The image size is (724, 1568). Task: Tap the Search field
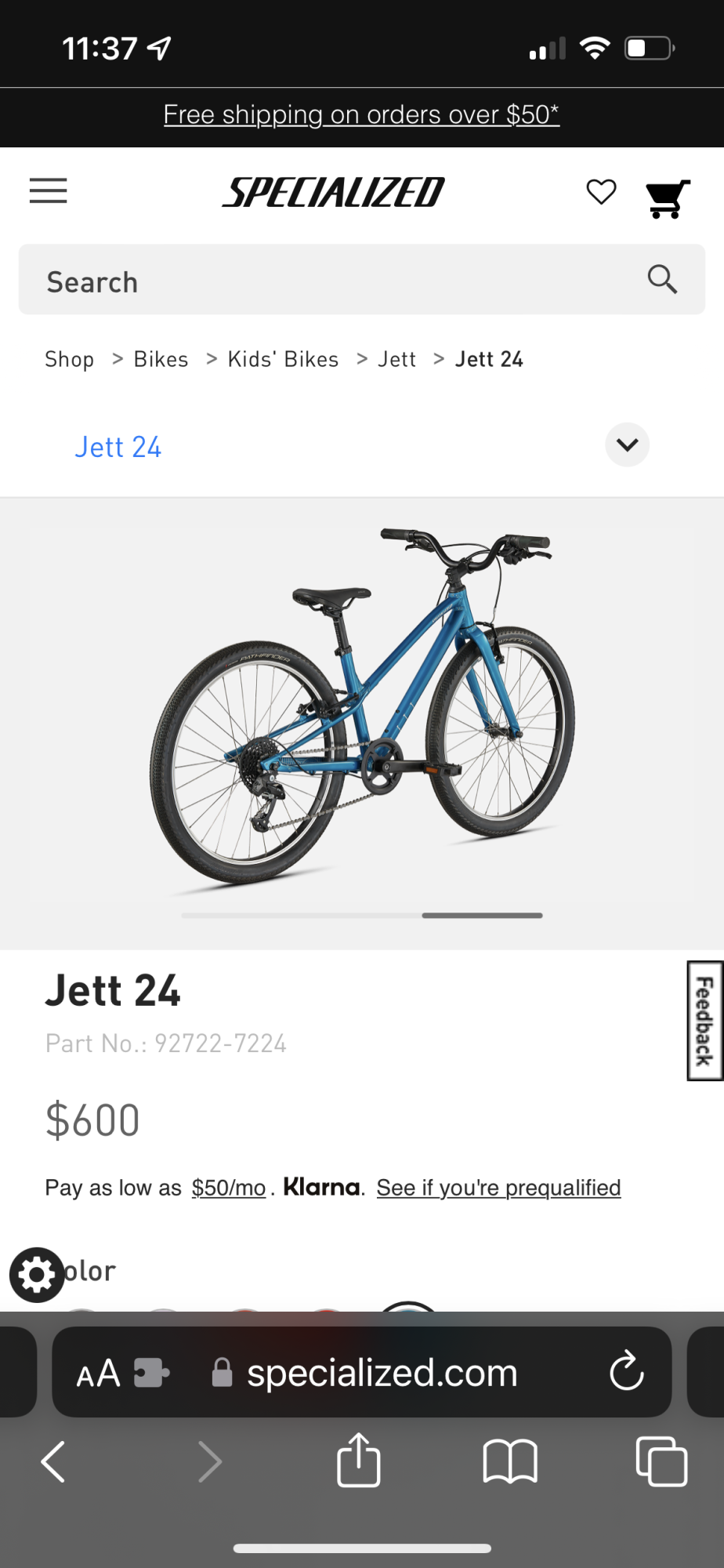pos(329,281)
